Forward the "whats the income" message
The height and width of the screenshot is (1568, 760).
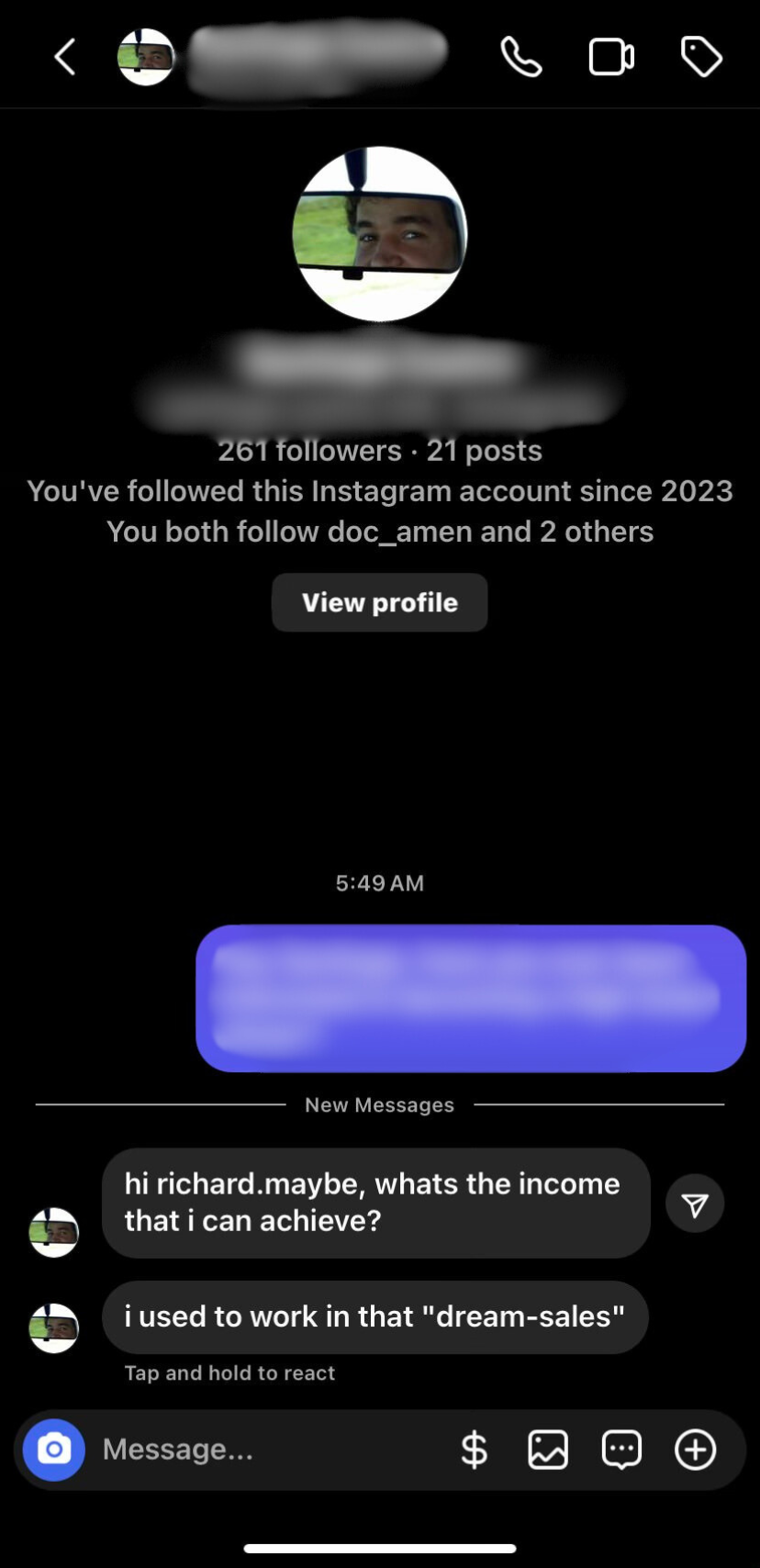click(695, 1204)
